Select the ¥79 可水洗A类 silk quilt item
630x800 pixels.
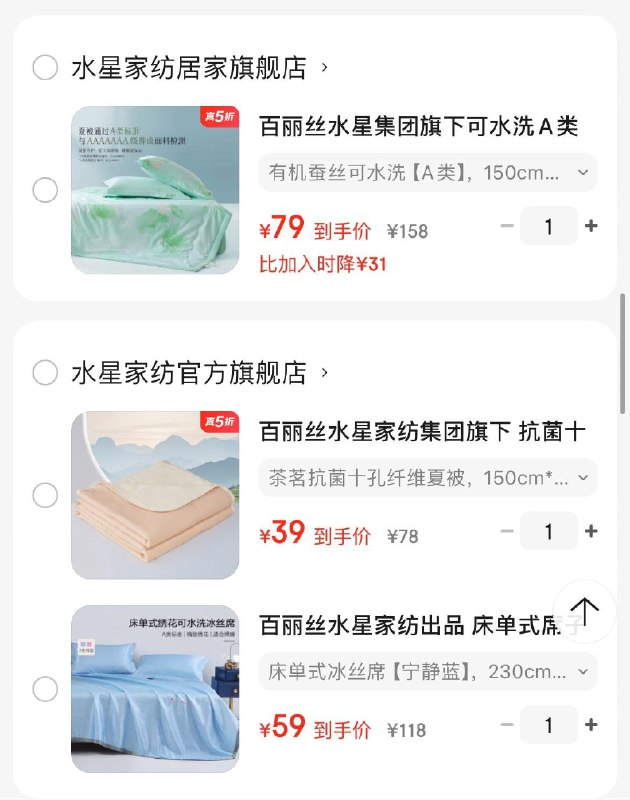click(45, 190)
